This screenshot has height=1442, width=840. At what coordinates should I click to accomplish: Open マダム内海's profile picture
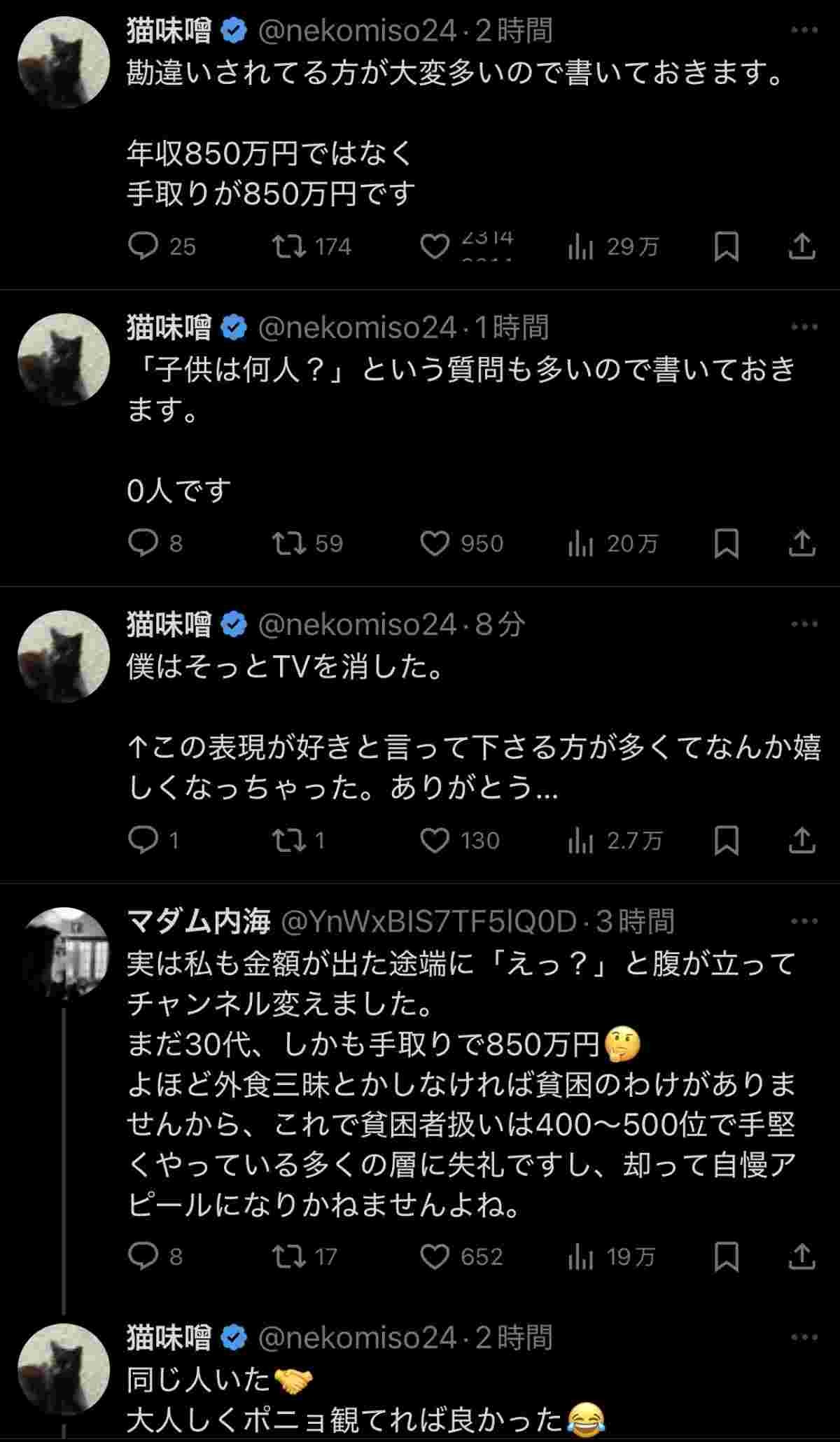(64, 953)
